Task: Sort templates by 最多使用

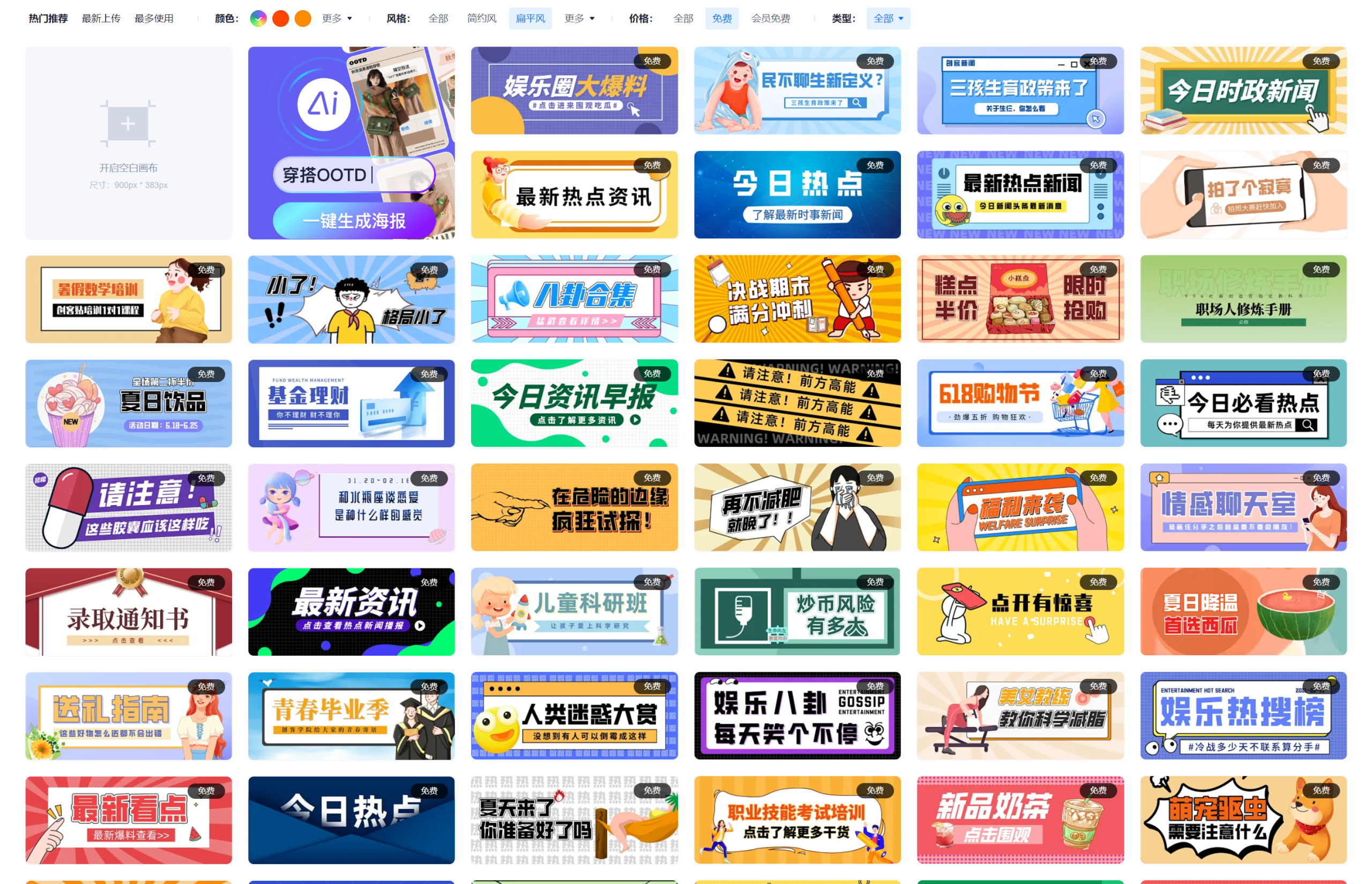Action: coord(154,18)
